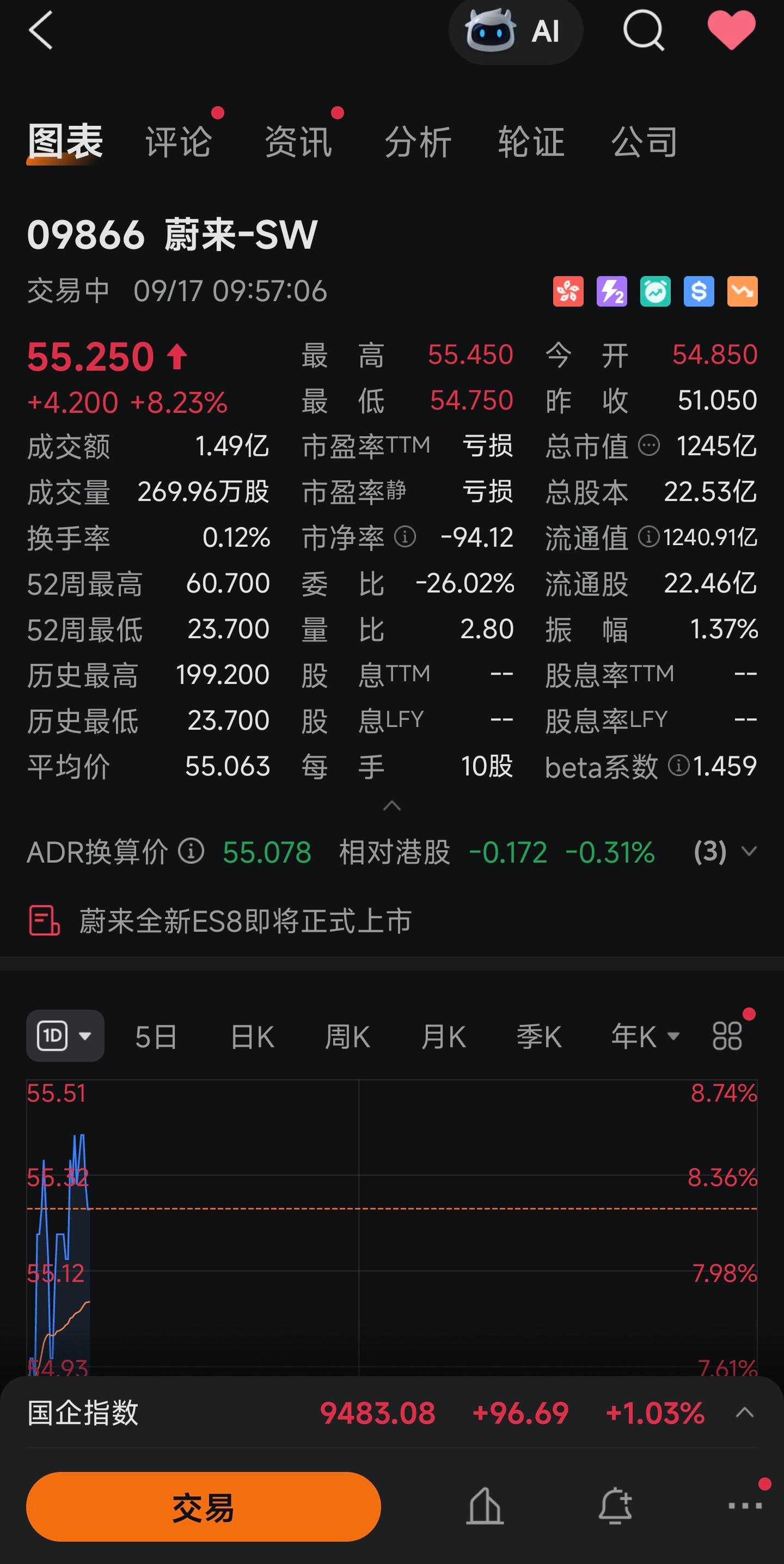
Task: Open the 分析 tab
Action: (418, 142)
